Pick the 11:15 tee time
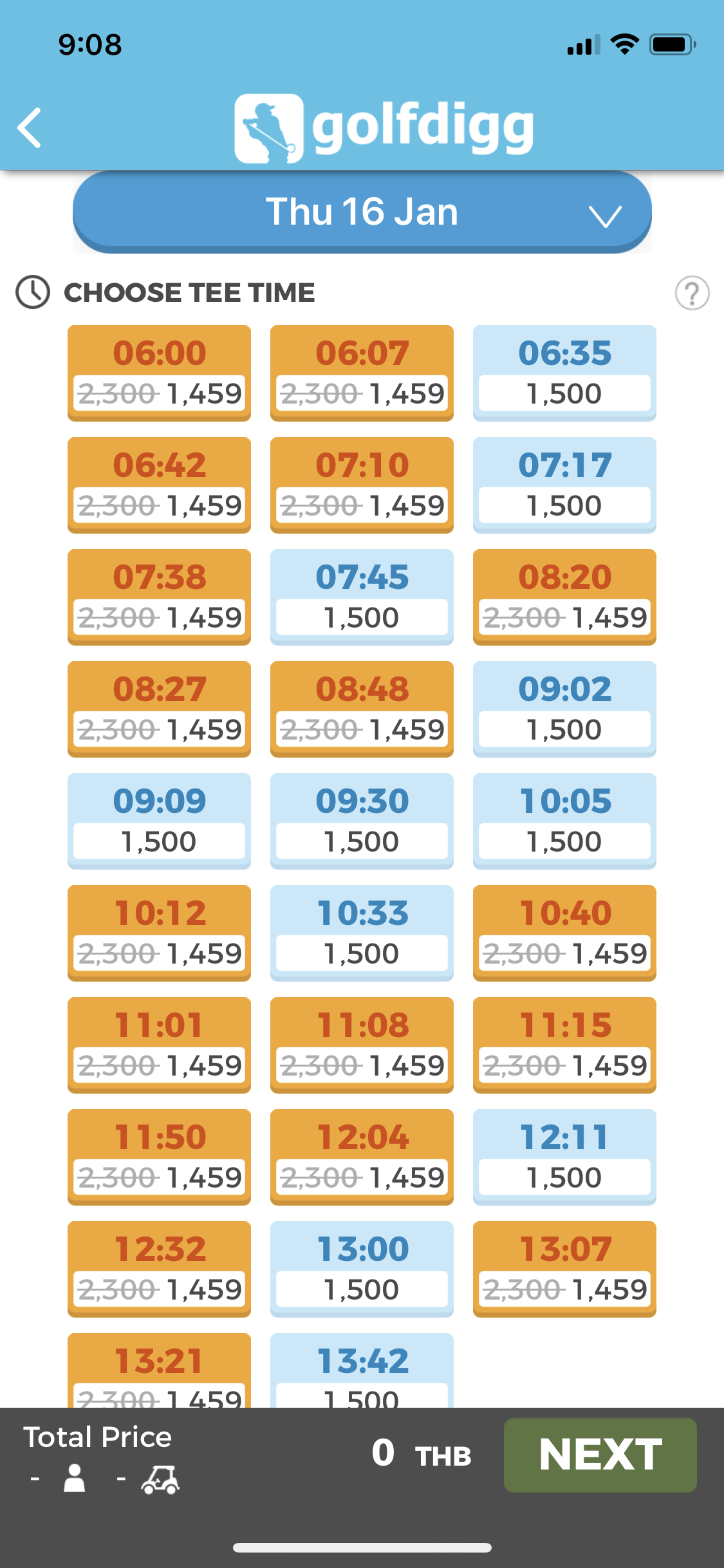Screen dimensions: 724x1568 564,1045
